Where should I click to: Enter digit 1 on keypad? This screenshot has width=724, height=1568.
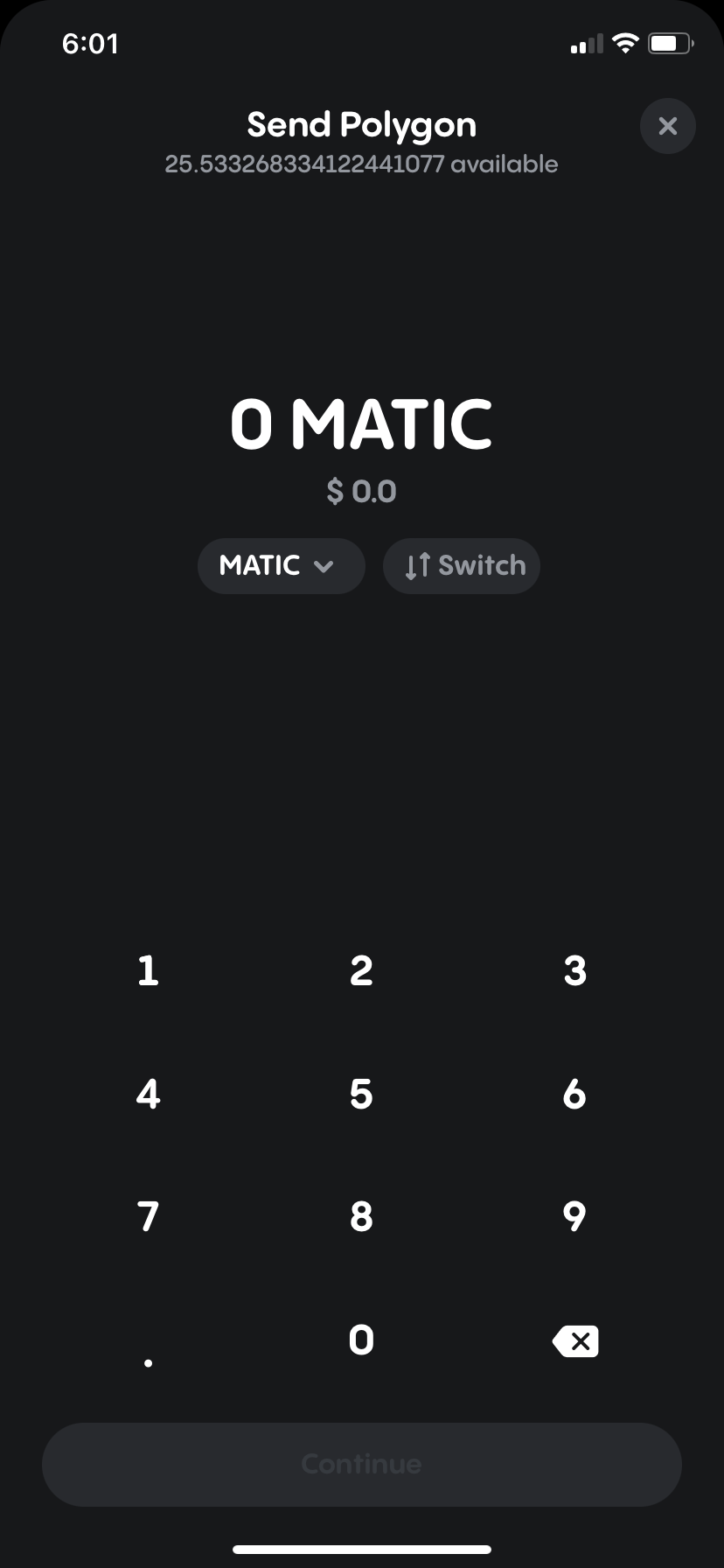pos(149,970)
